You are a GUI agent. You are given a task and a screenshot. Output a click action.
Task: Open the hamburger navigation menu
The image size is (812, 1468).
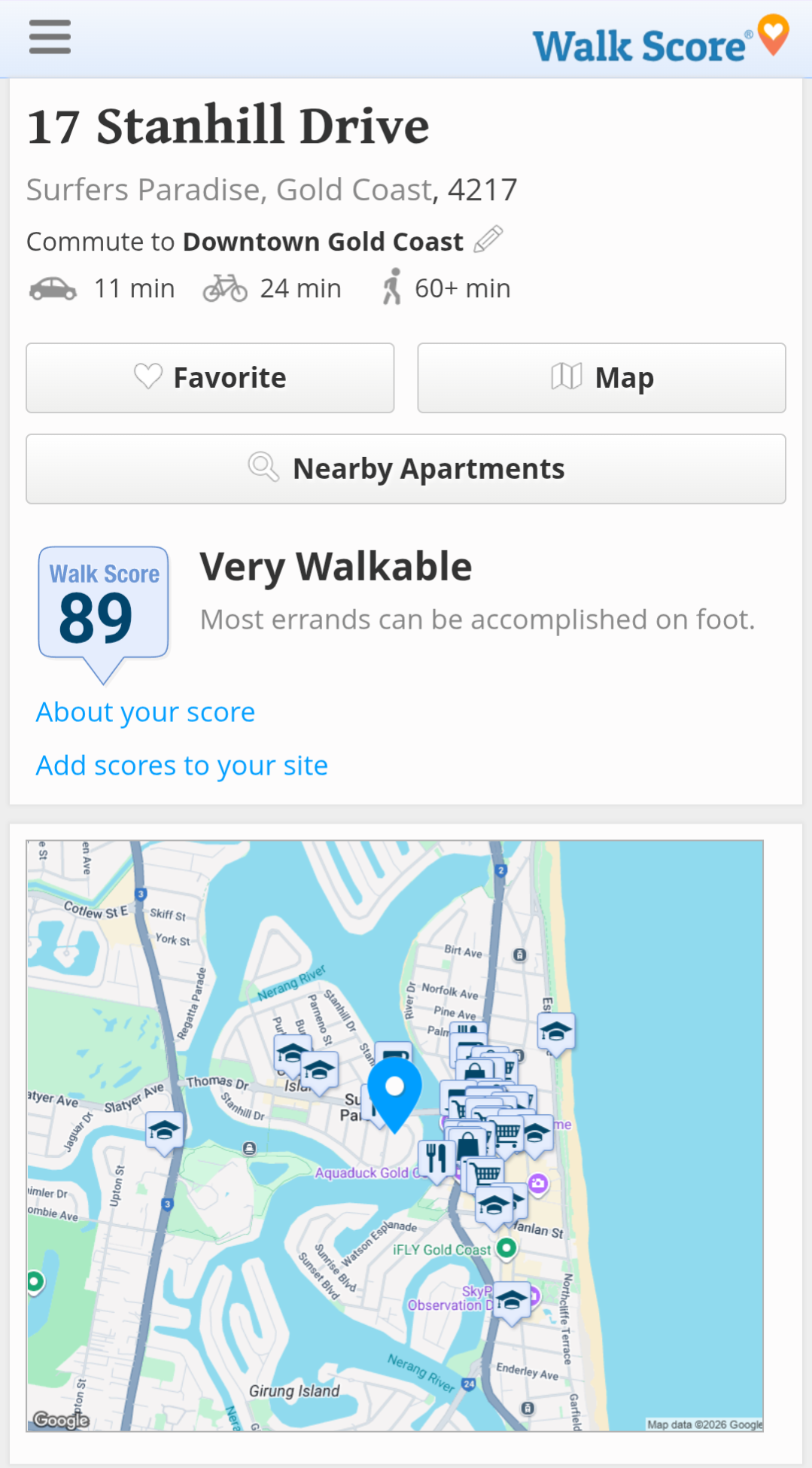pyautogui.click(x=50, y=37)
